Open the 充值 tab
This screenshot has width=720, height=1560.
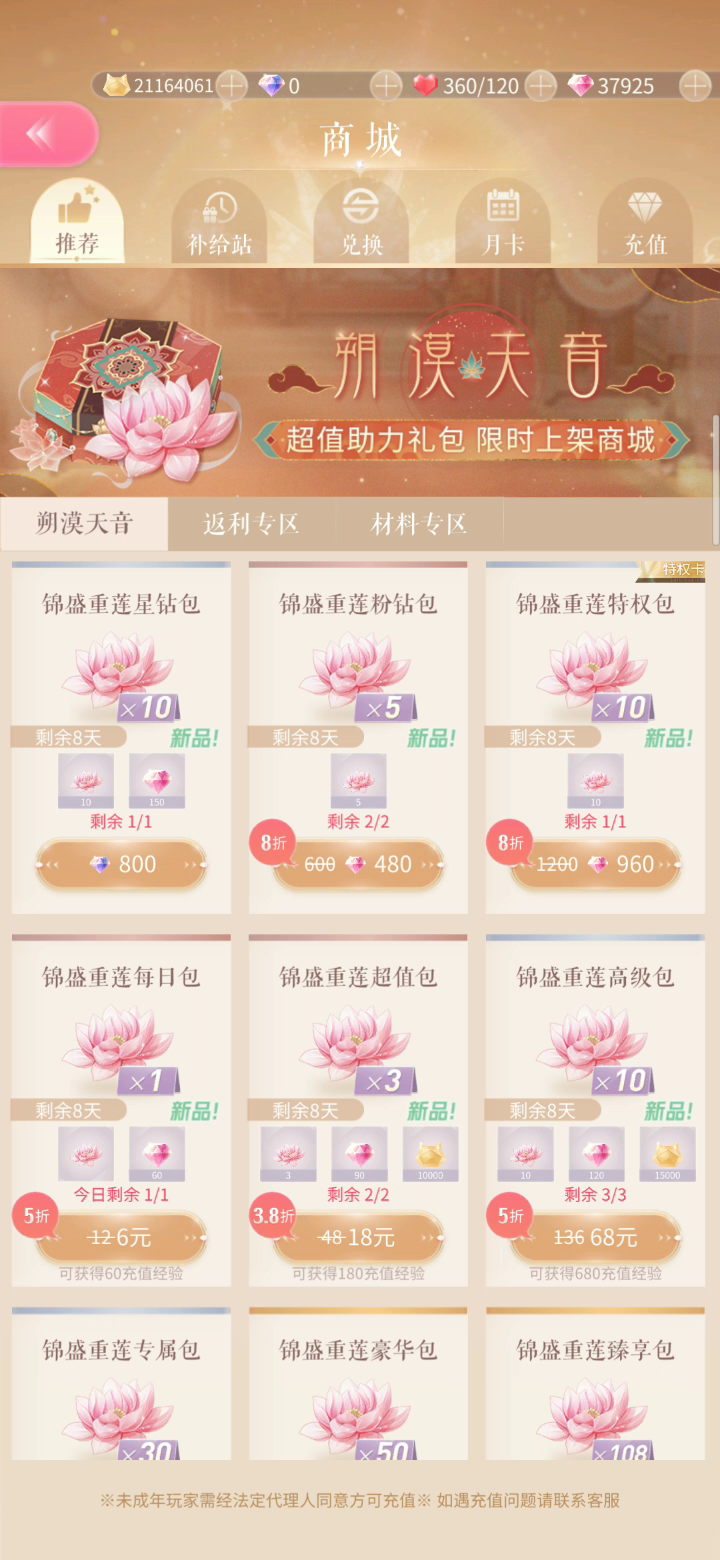(645, 222)
